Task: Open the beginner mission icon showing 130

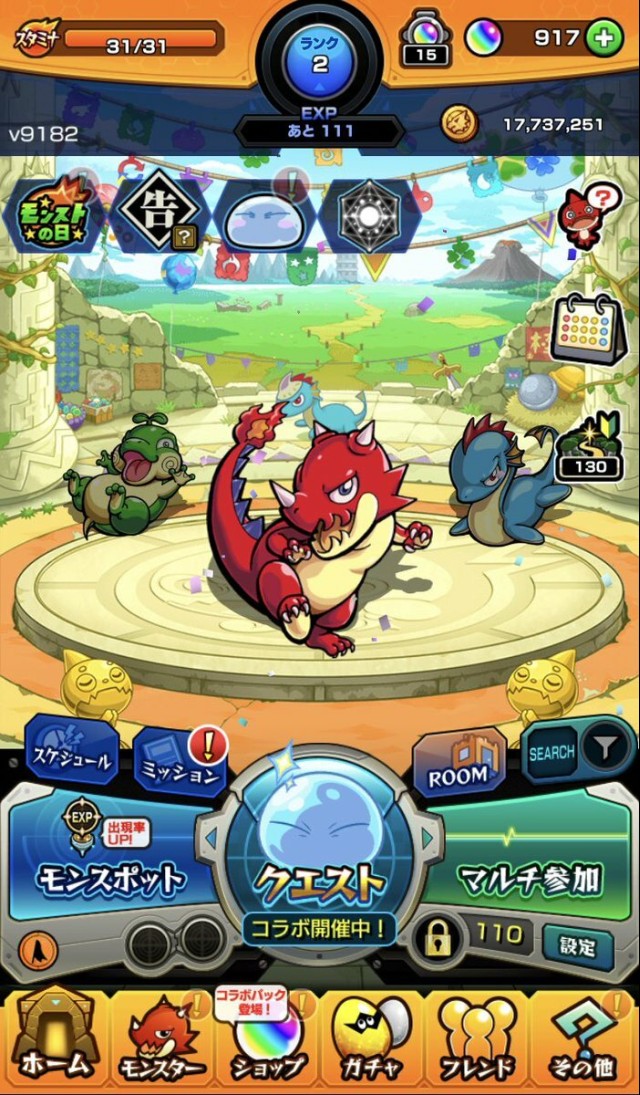Action: tap(590, 448)
